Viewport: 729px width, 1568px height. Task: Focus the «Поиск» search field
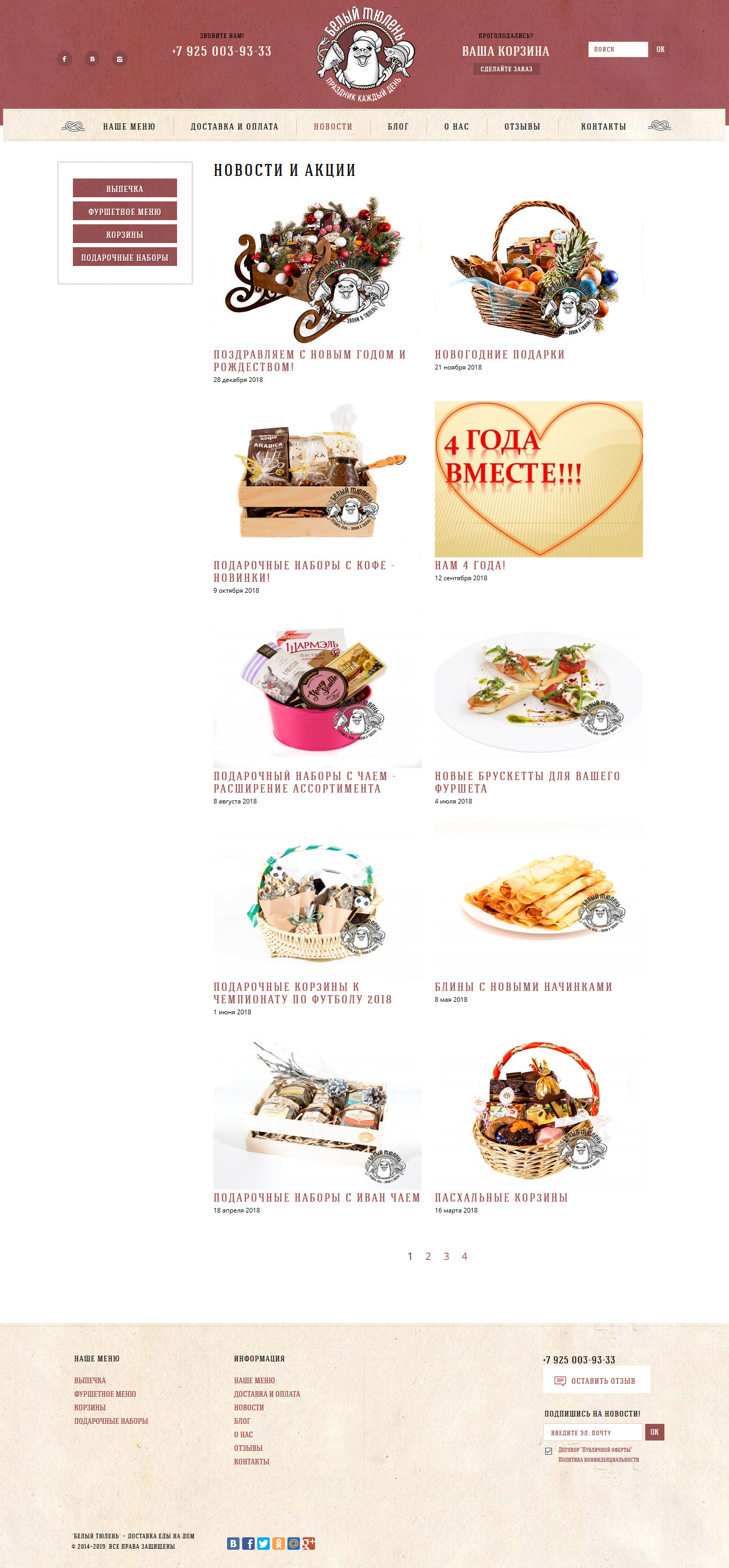coord(618,49)
